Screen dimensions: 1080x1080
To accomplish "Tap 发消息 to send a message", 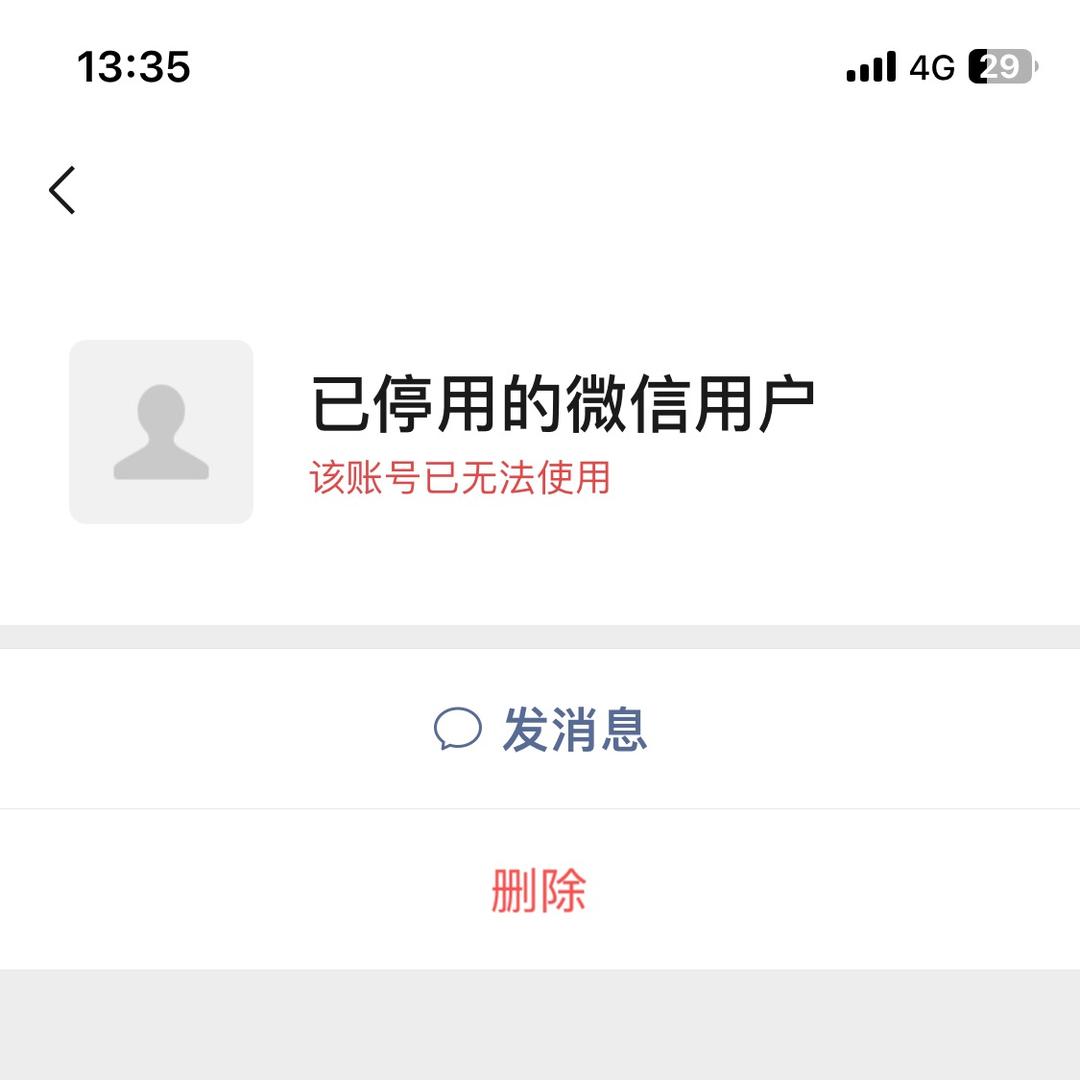I will (541, 729).
